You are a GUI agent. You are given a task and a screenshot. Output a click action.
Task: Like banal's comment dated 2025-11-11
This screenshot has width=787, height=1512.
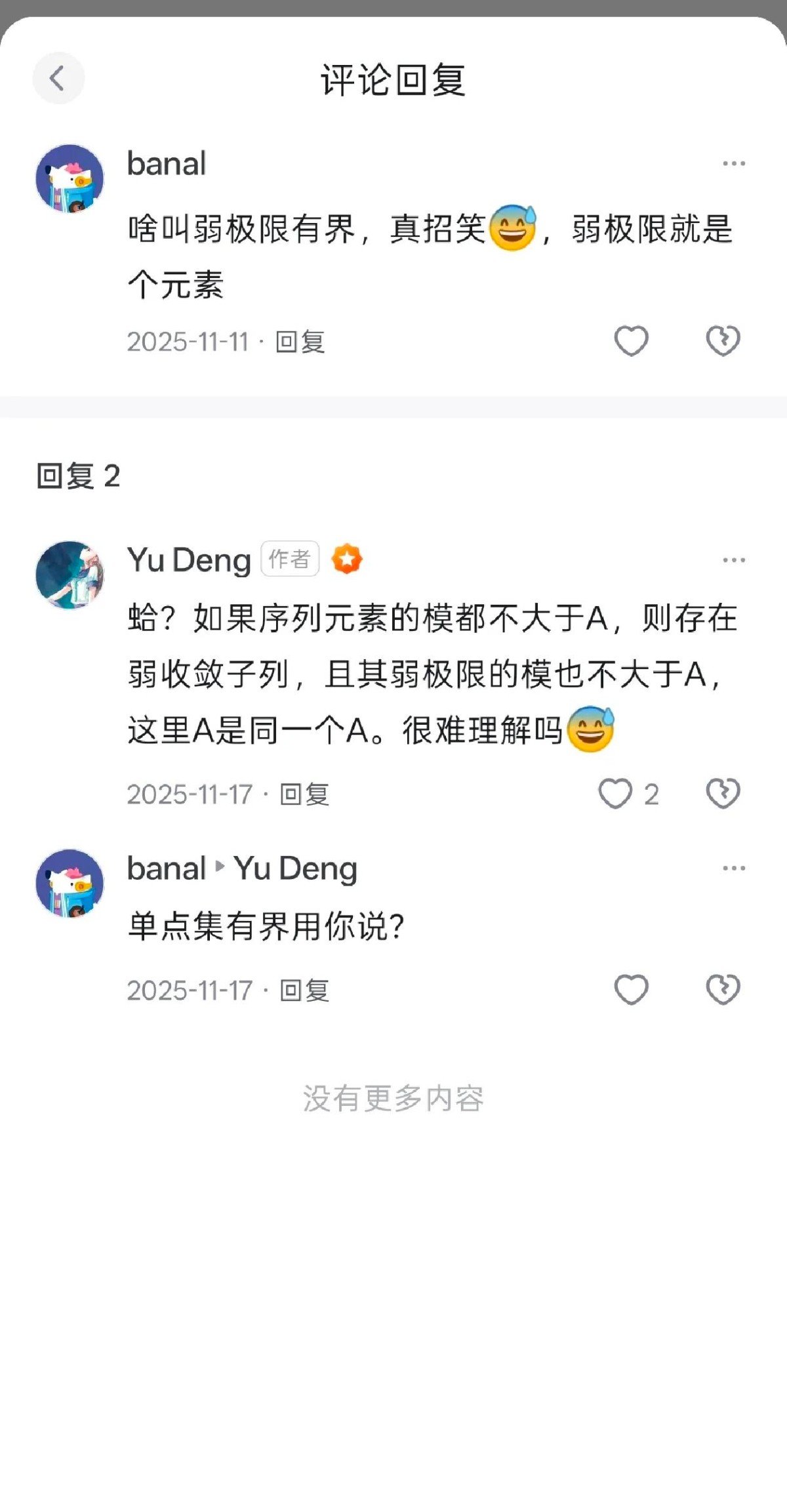tap(631, 341)
